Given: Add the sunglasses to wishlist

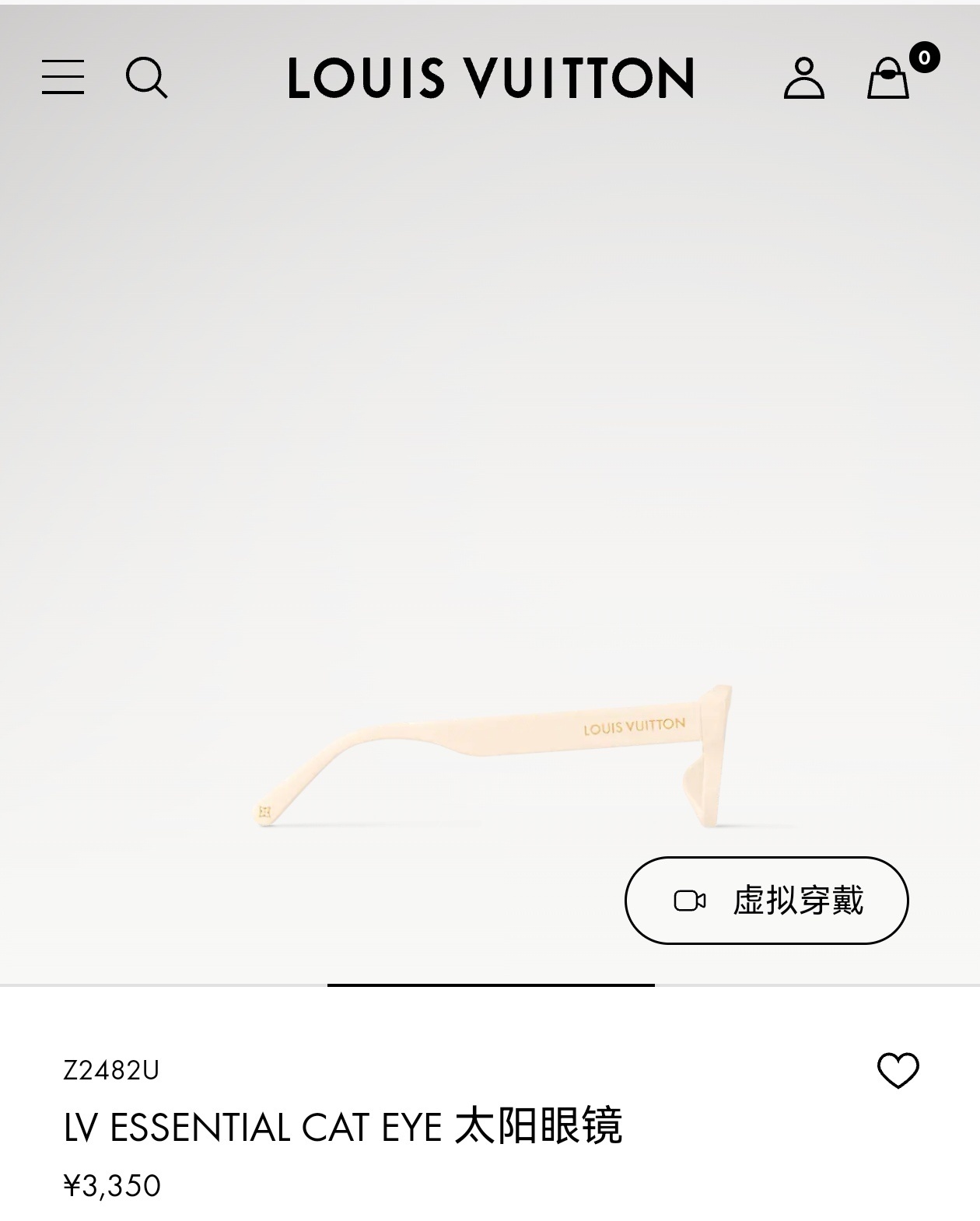Looking at the screenshot, I should click(x=898, y=1071).
